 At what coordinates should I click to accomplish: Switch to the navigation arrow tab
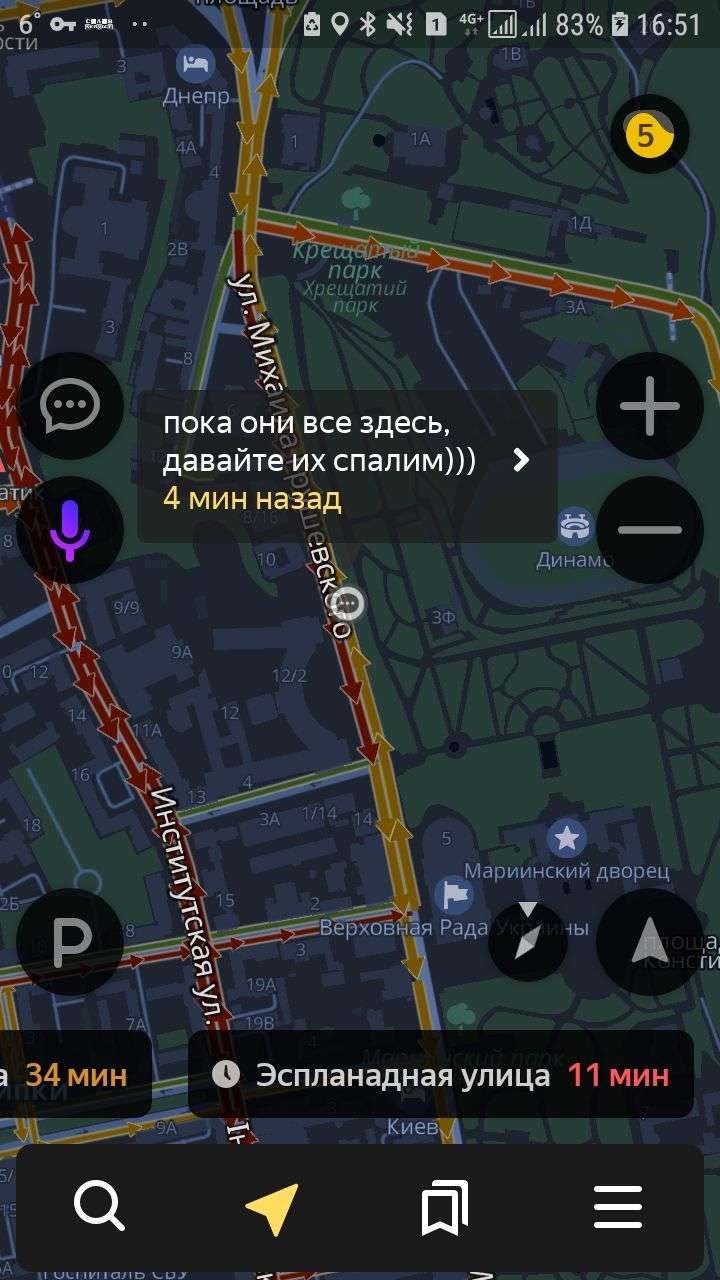point(272,1207)
